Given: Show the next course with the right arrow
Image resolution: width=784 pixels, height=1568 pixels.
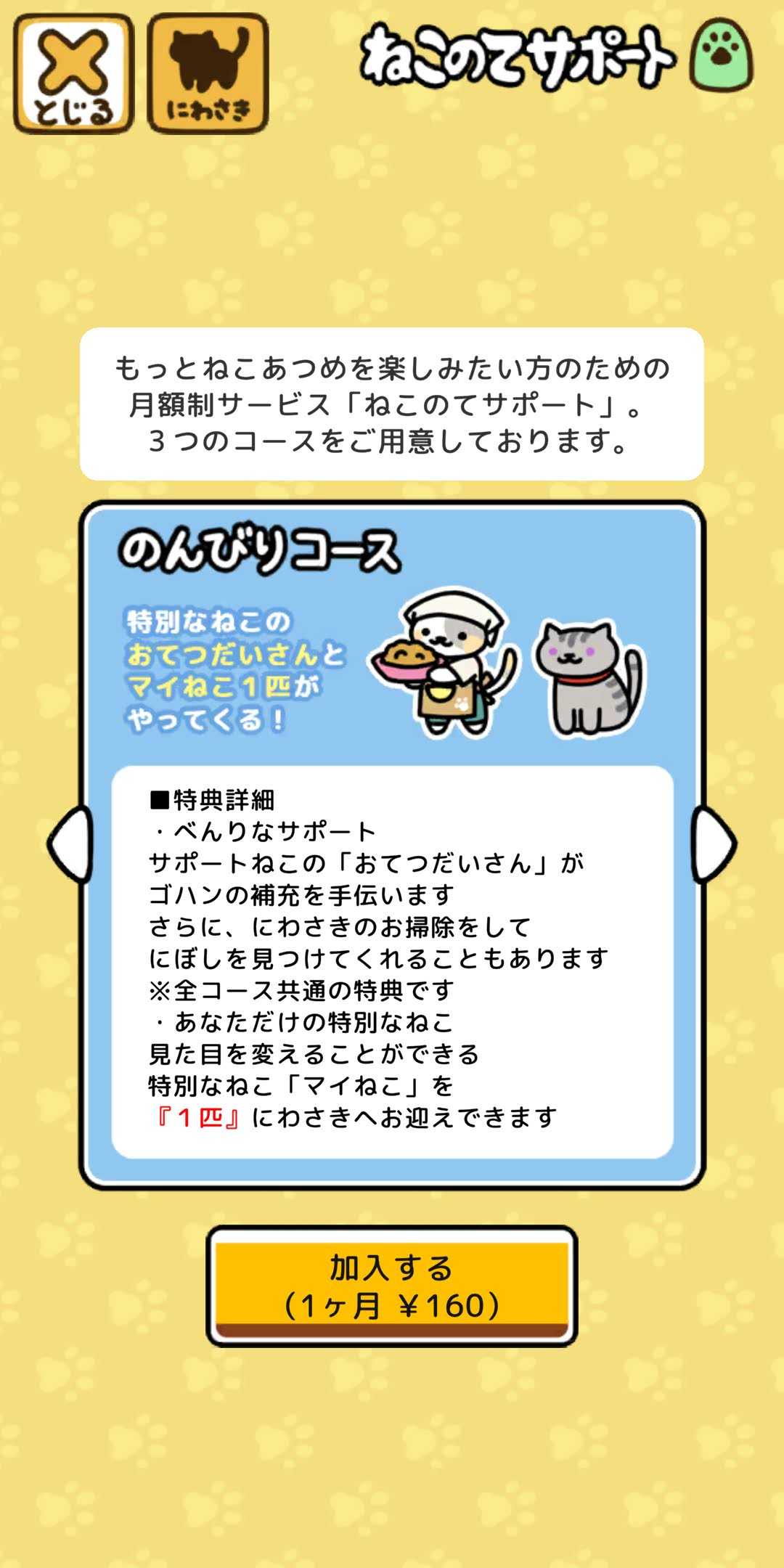Looking at the screenshot, I should tap(714, 844).
